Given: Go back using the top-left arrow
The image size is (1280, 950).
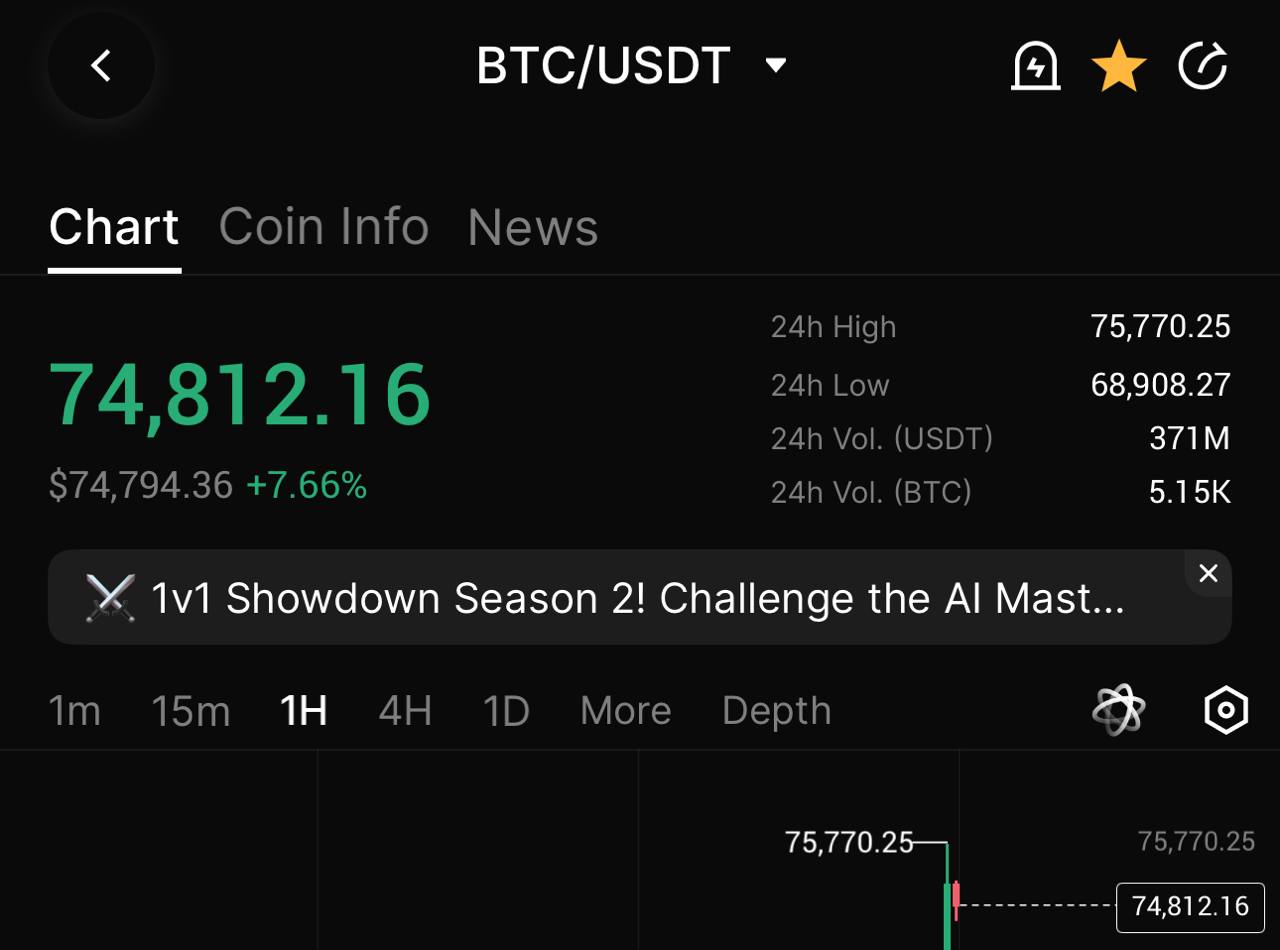Looking at the screenshot, I should (101, 66).
